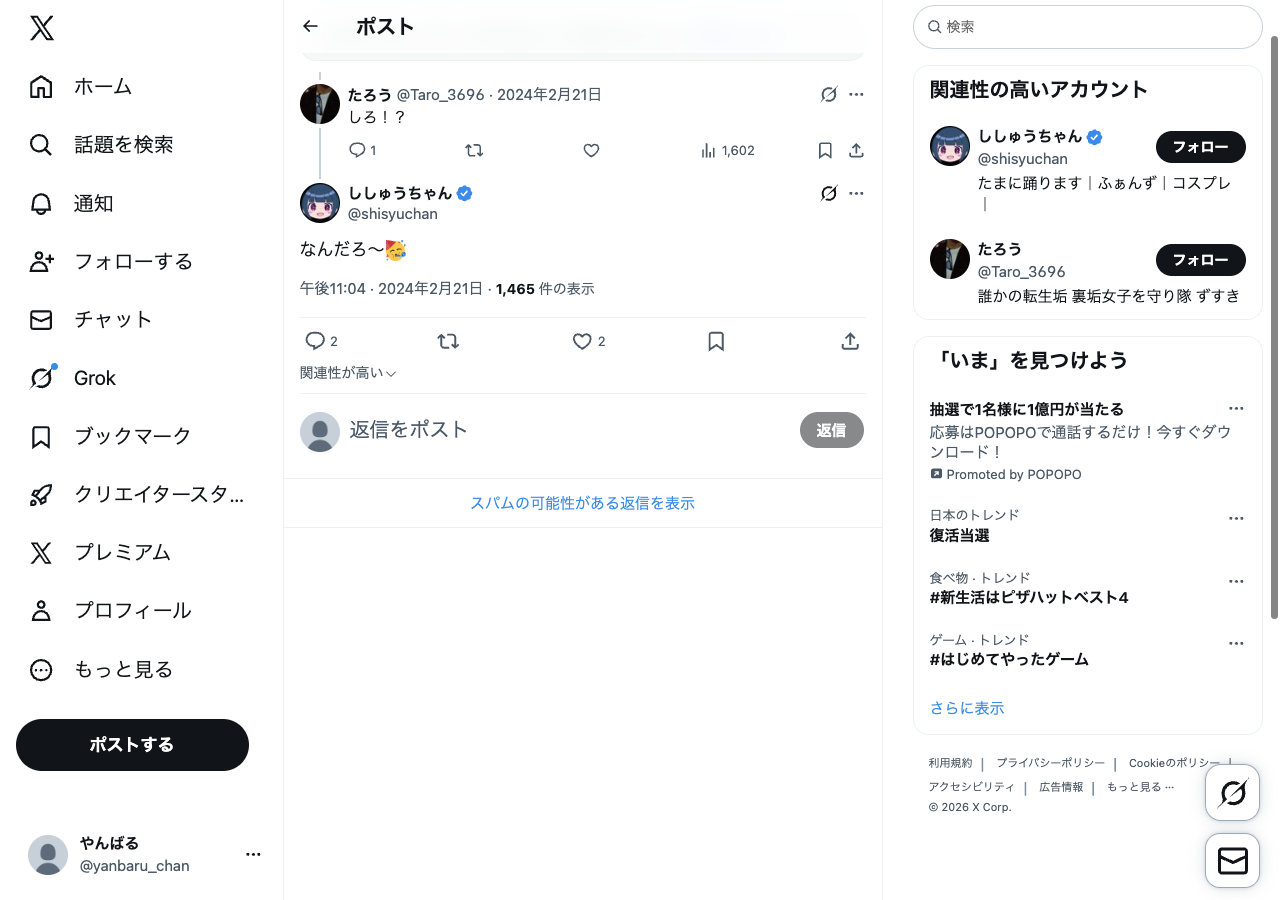Open trend #新生活はピザハットベスト4
Viewport: 1280px width, 900px height.
[x=1029, y=597]
